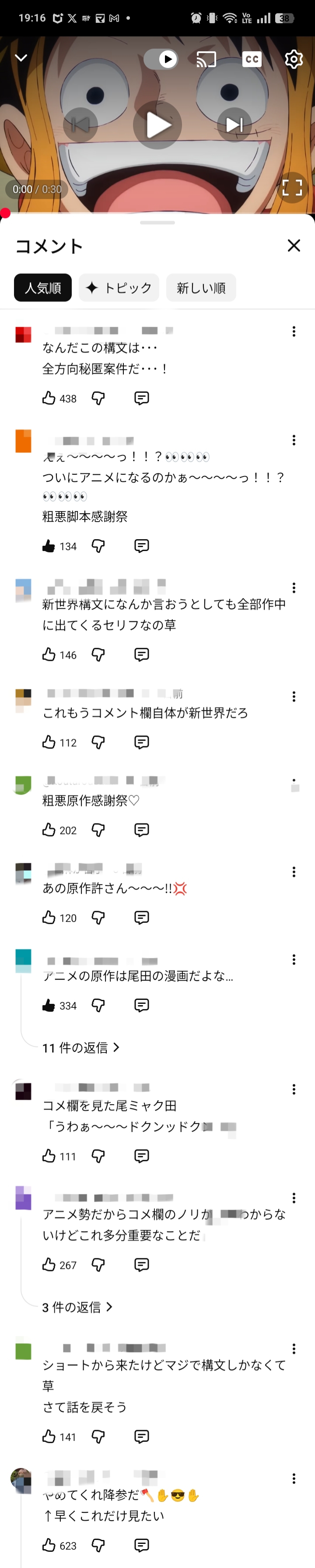Skip to the next video
This screenshot has width=315, height=1568.
tap(234, 125)
